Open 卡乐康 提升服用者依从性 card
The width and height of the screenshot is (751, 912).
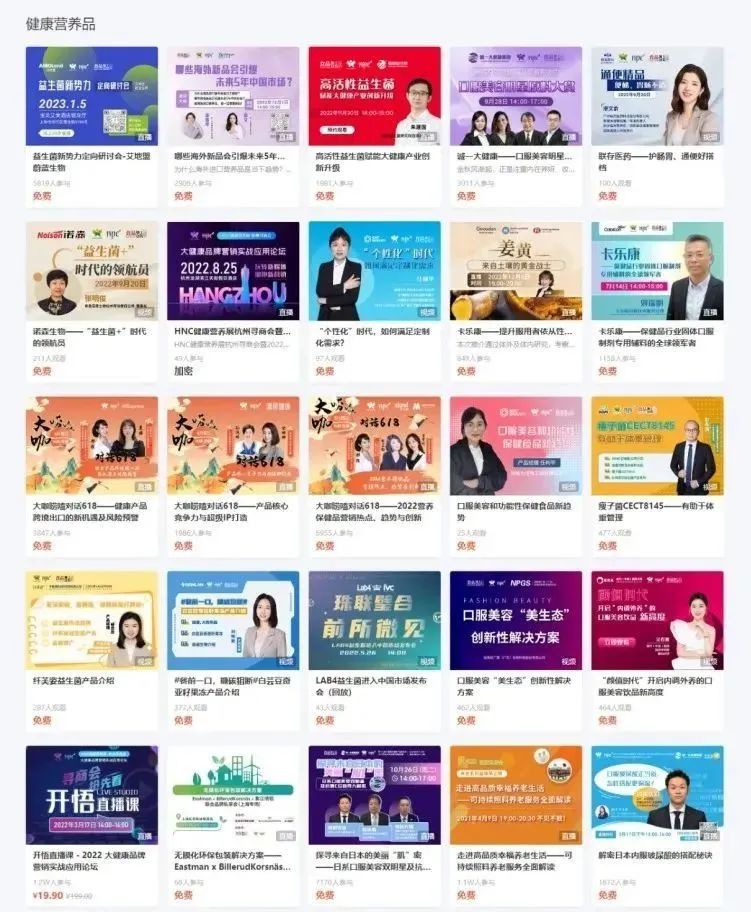coord(516,271)
